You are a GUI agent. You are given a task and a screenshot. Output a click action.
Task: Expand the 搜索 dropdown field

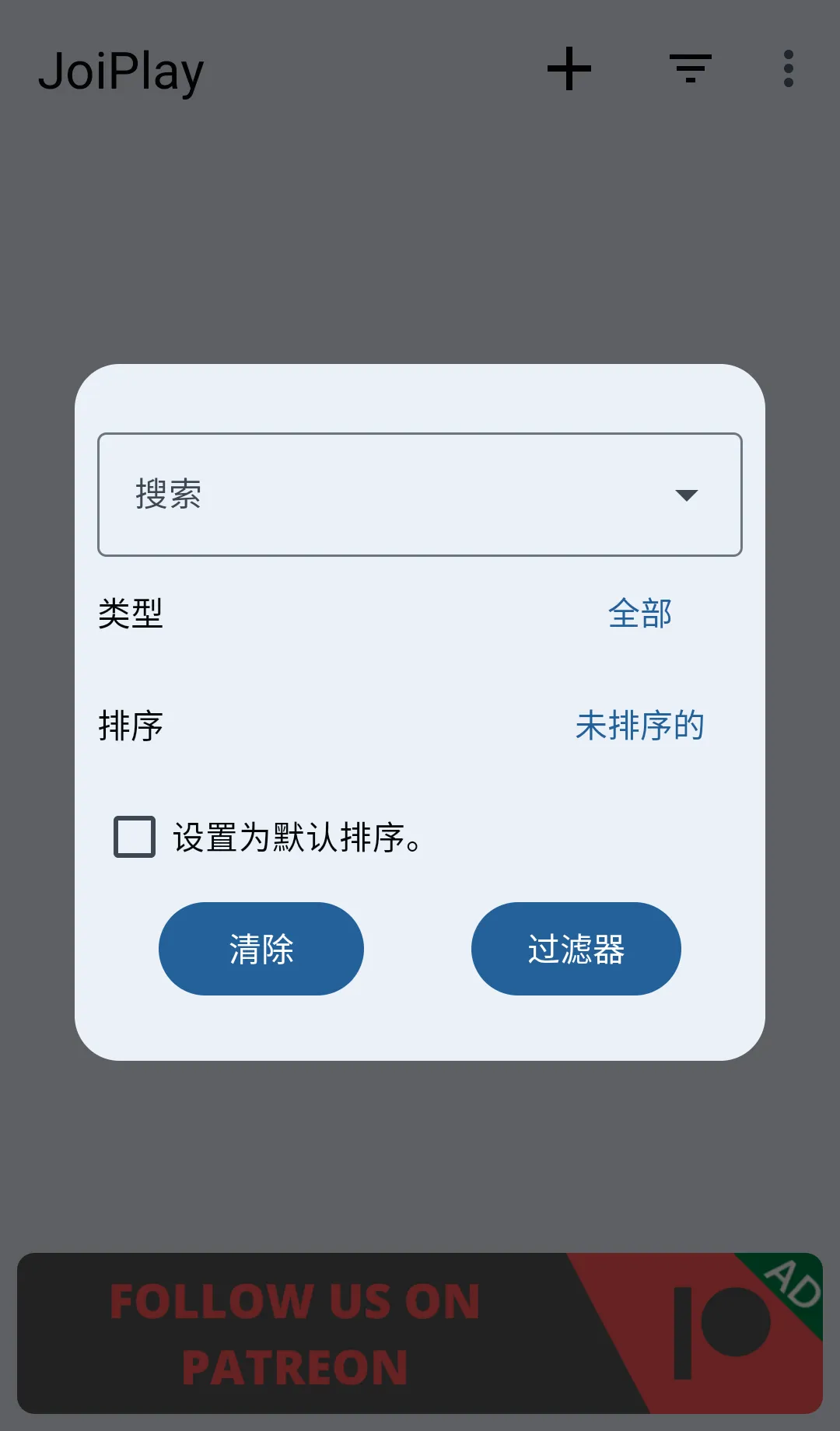(x=420, y=495)
